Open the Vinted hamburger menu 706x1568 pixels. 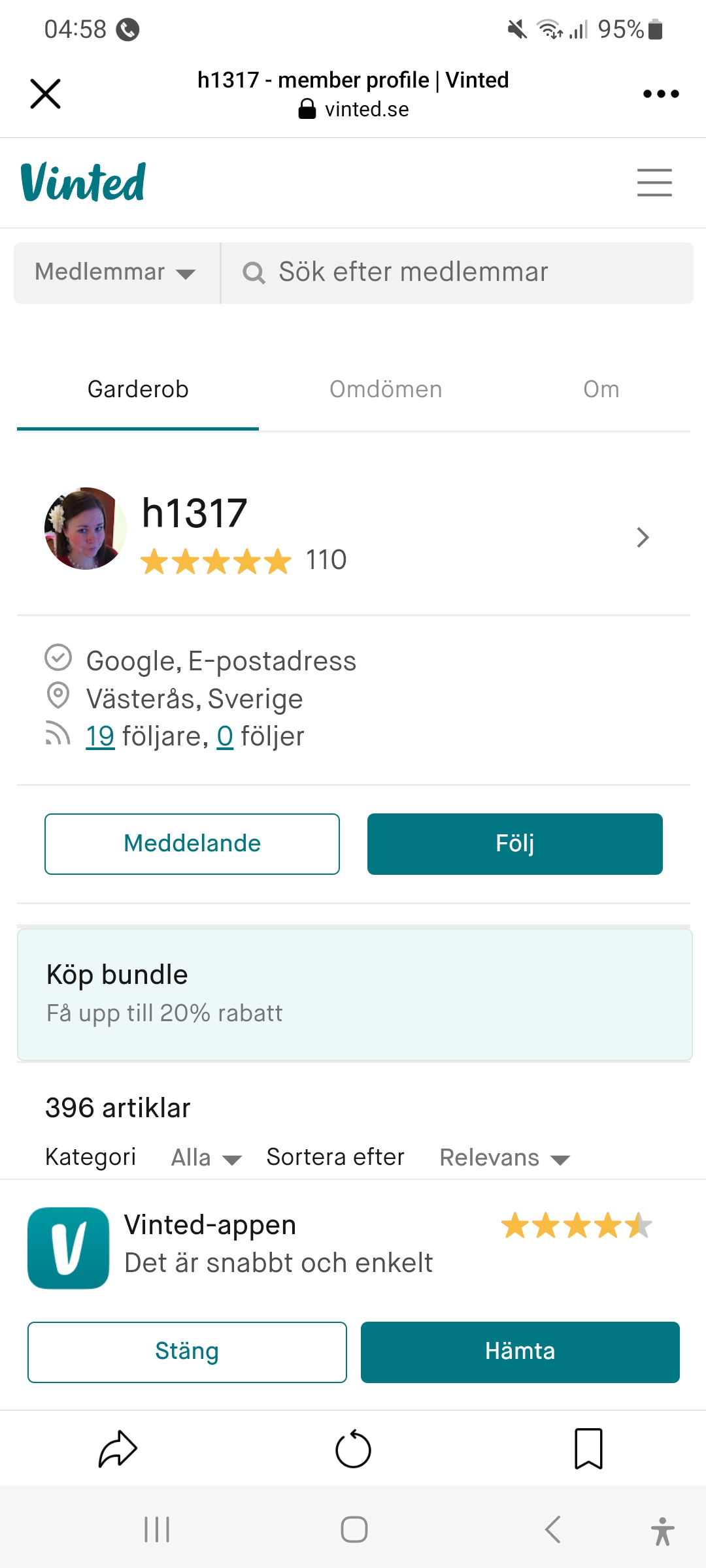coord(654,182)
